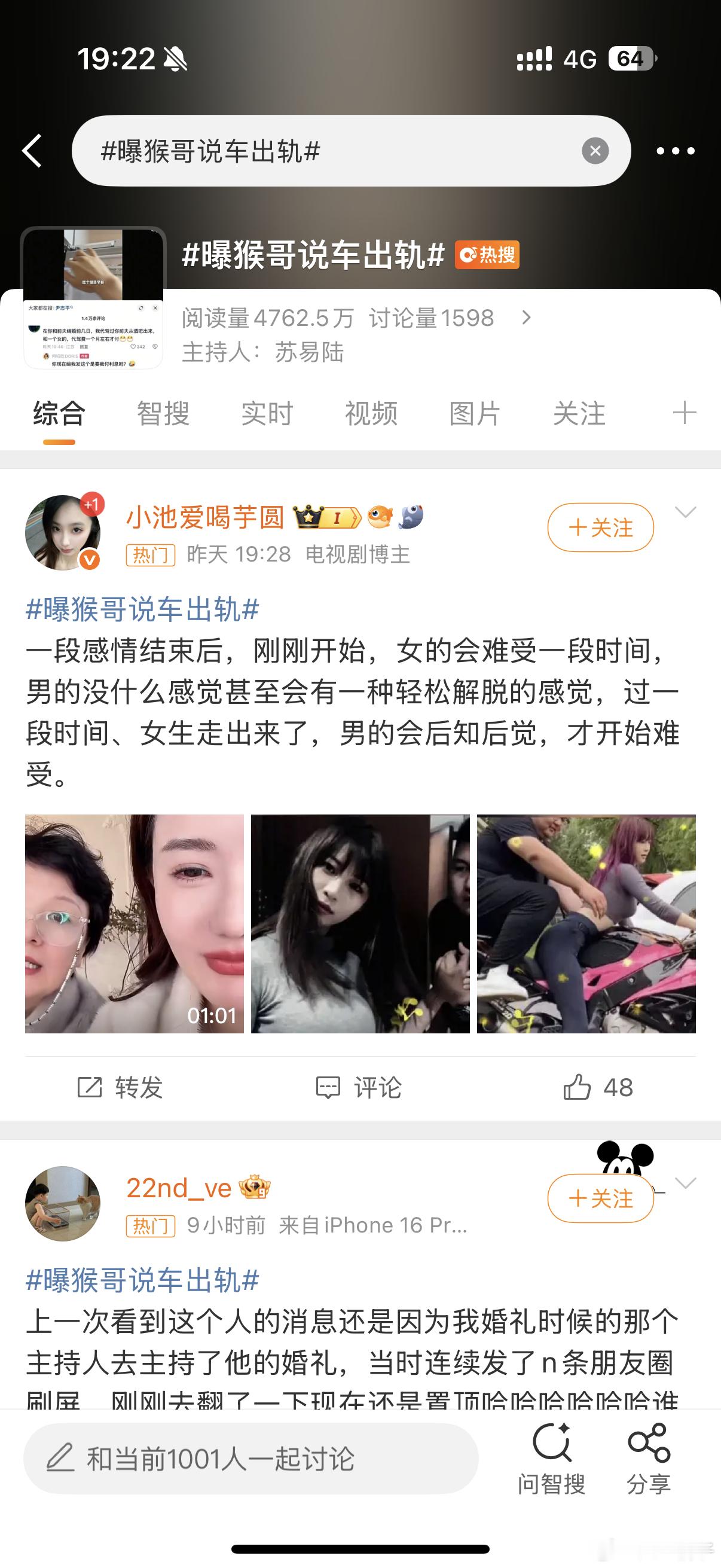Clear the search keyword with the X icon
This screenshot has width=721, height=1568.
[x=594, y=150]
